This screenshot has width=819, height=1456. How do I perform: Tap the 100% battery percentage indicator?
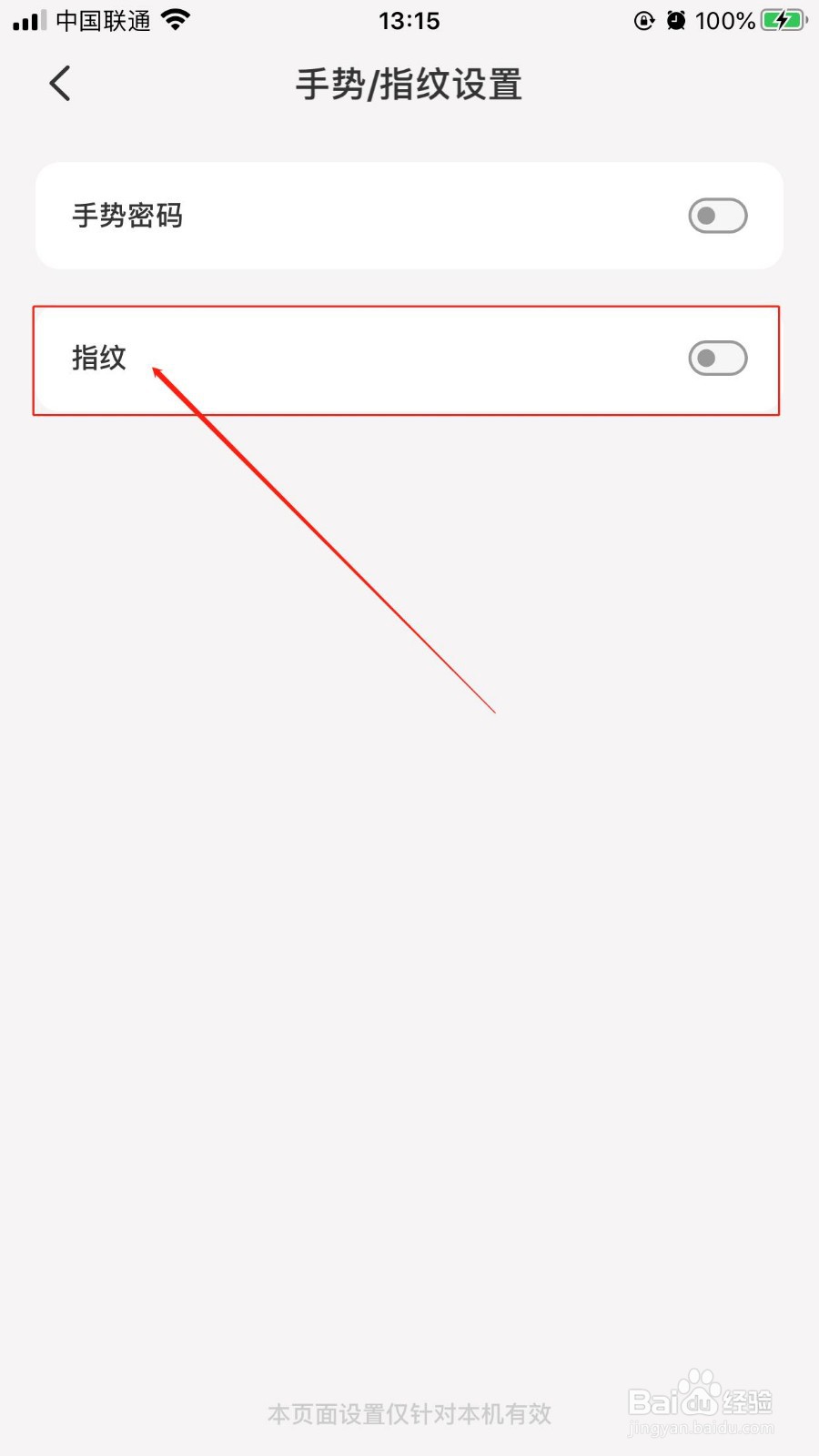point(723,19)
